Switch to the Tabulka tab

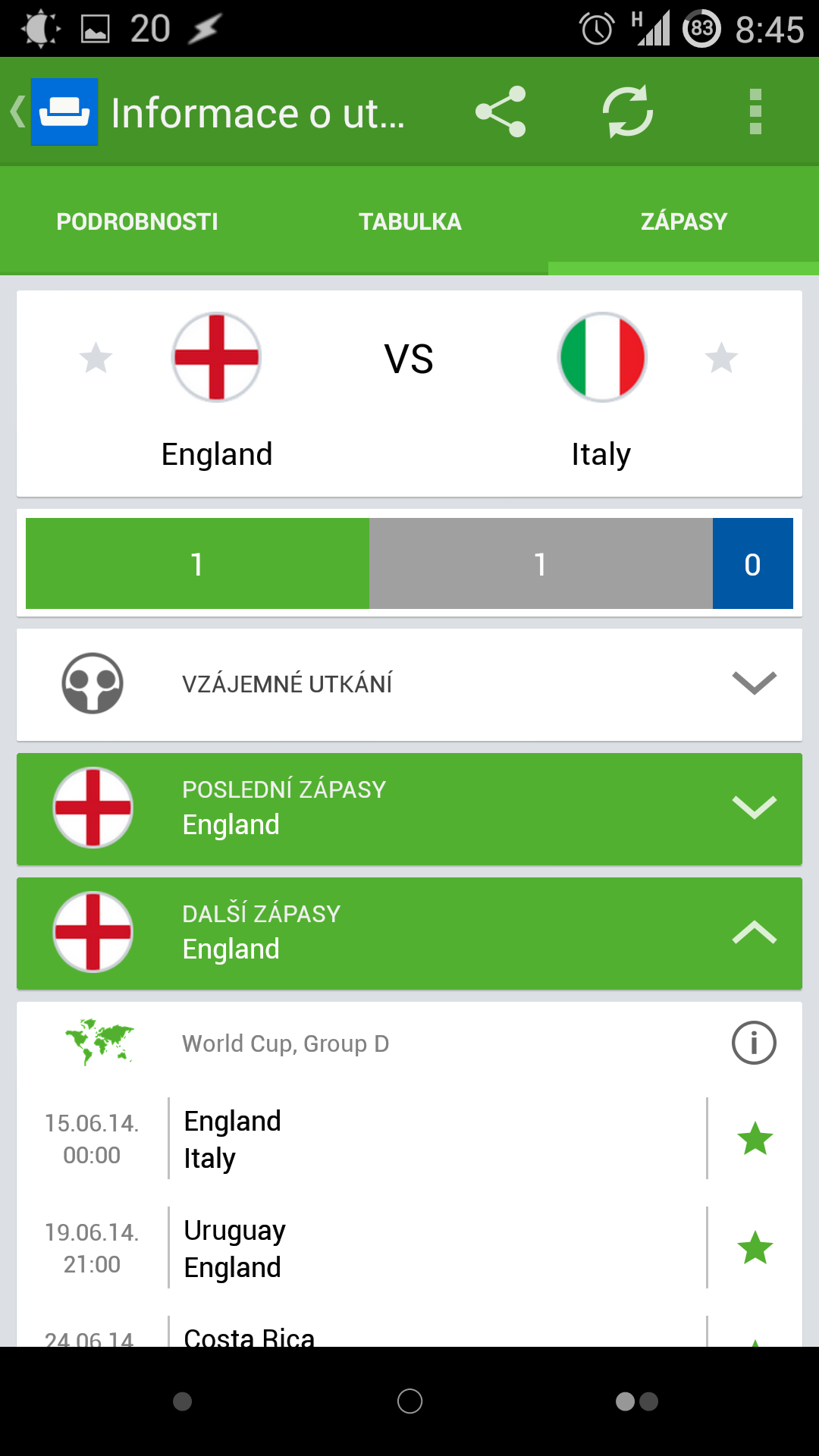[410, 221]
